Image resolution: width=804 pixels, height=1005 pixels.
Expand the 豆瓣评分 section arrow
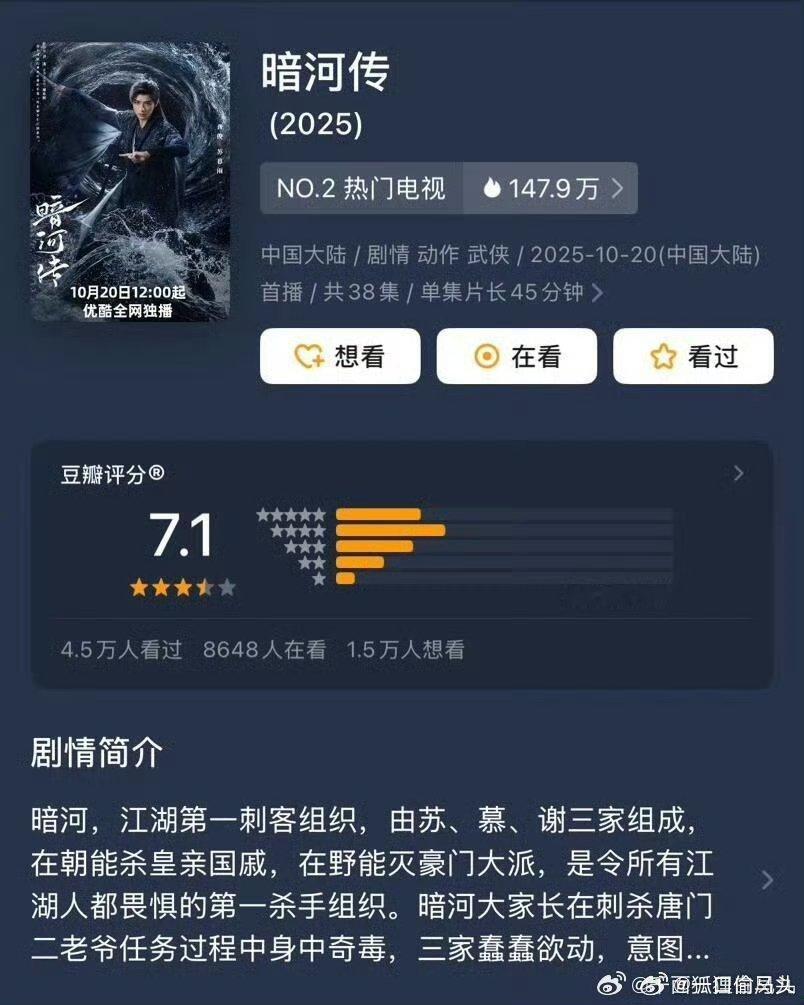pos(738,474)
